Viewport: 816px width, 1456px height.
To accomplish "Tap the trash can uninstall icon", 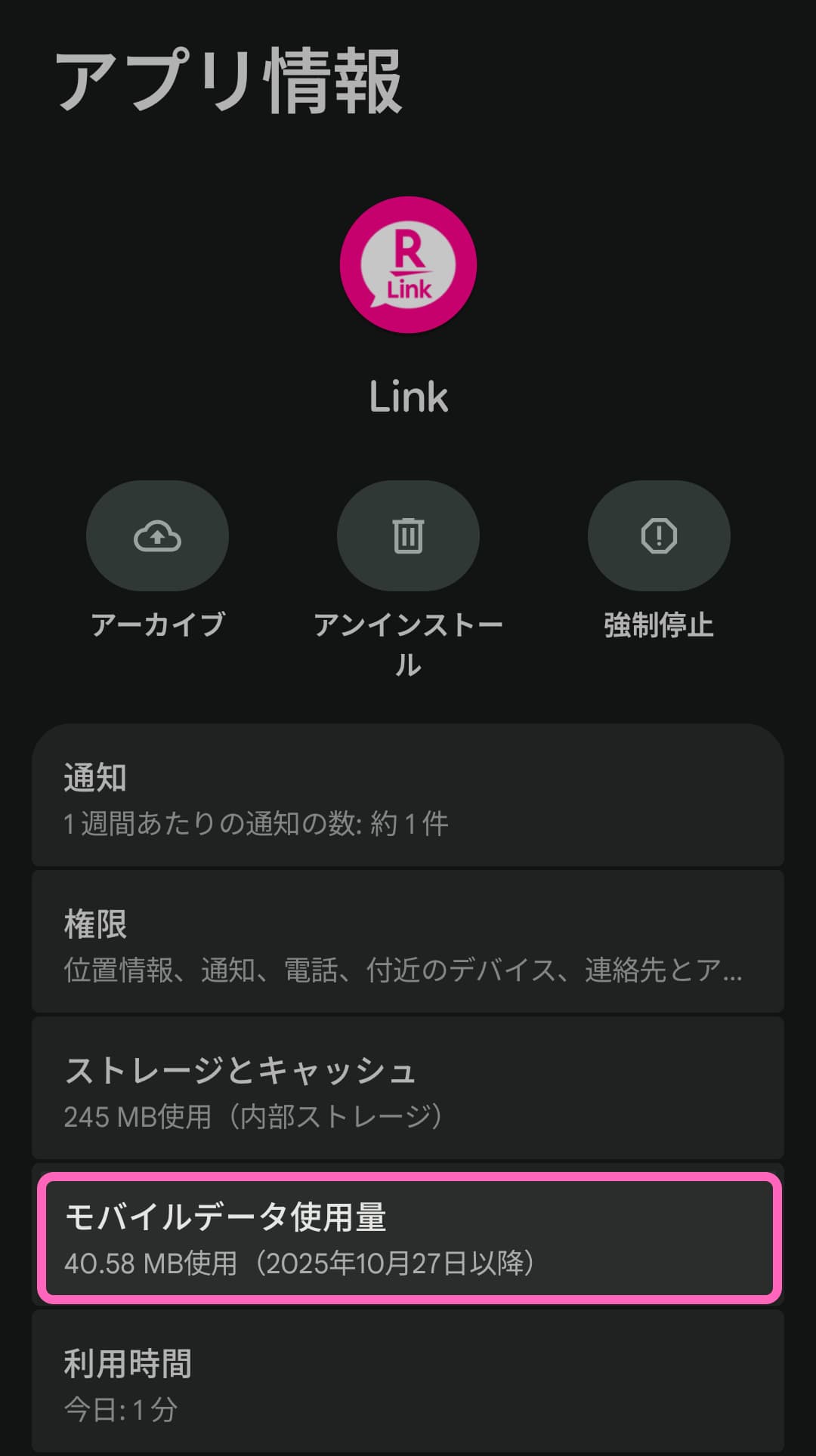I will tap(408, 535).
